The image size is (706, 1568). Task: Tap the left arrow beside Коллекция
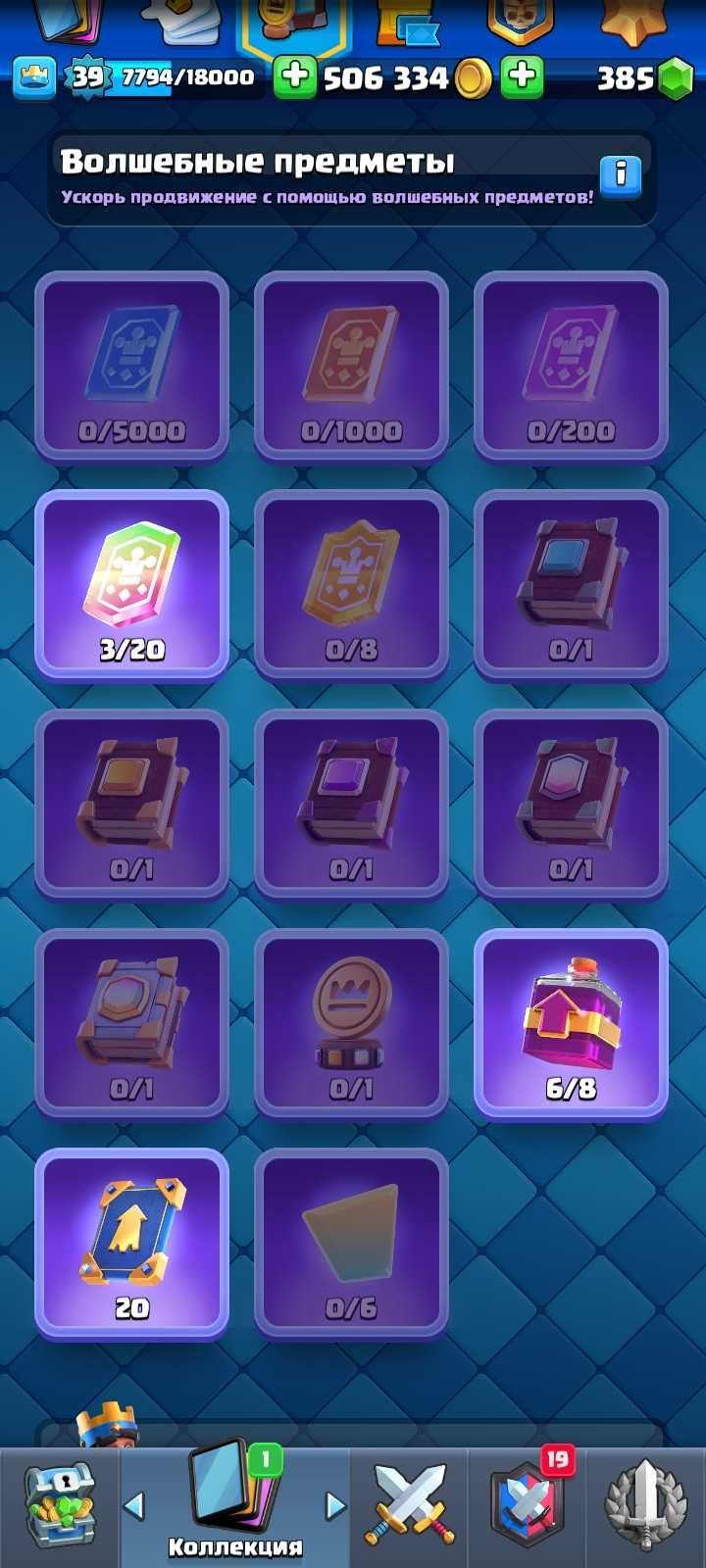(x=135, y=1505)
